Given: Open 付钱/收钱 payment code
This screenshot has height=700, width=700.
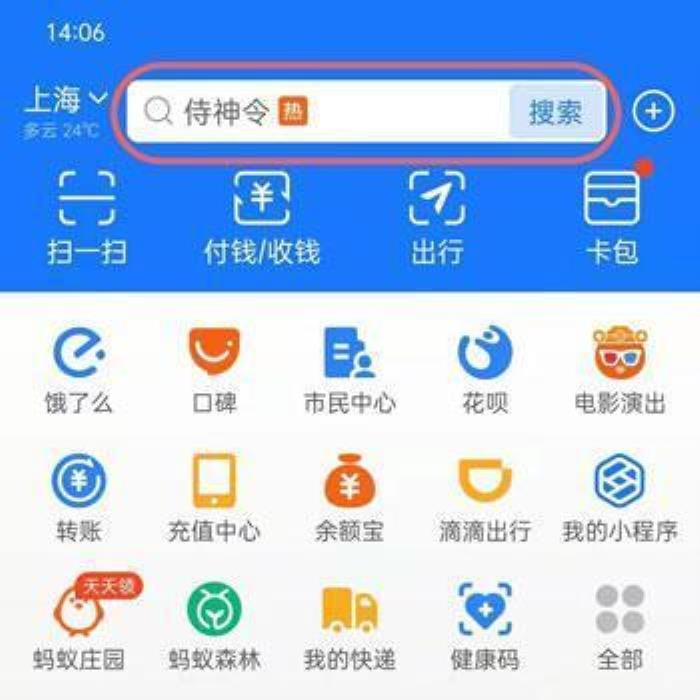Looking at the screenshot, I should (262, 215).
